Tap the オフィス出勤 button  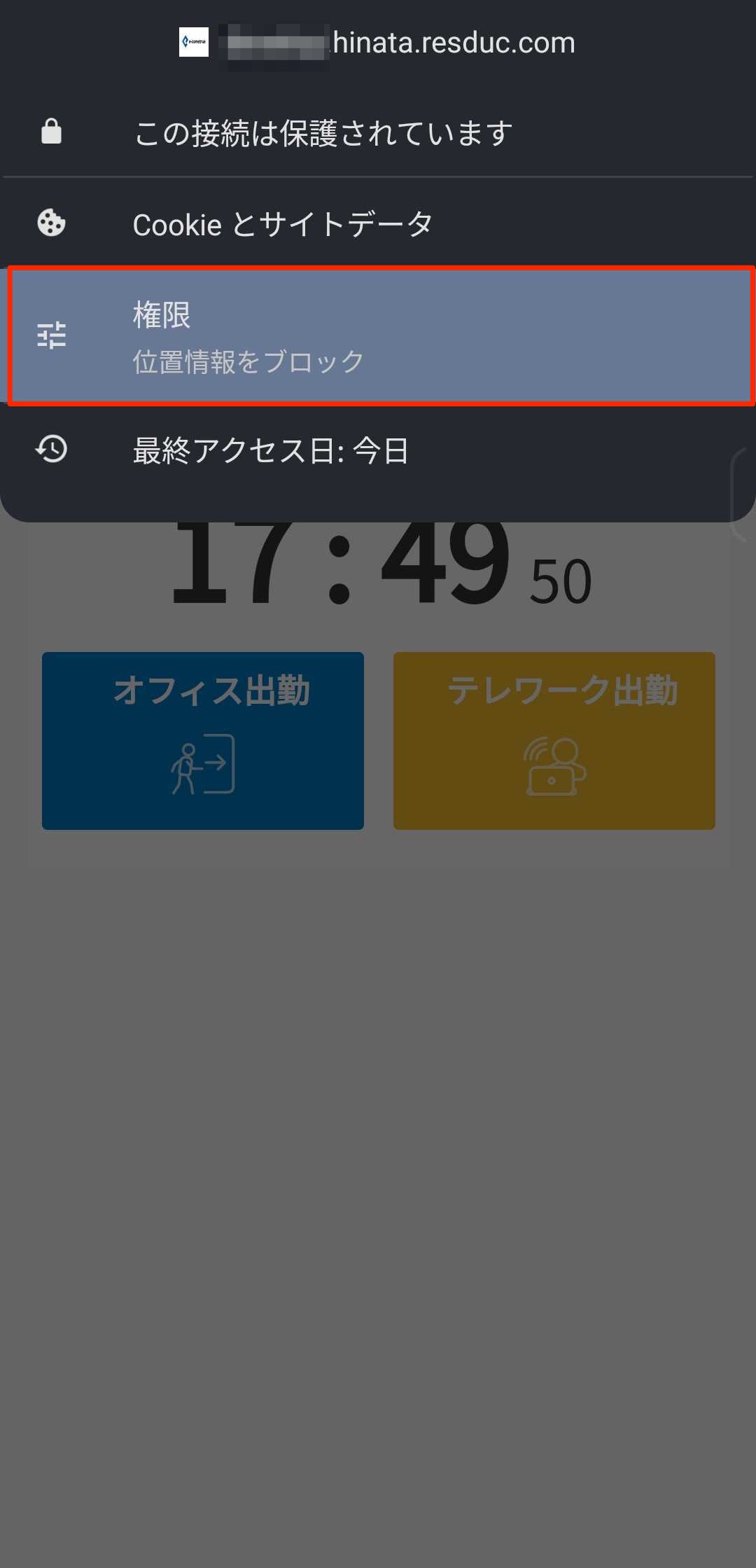pyautogui.click(x=203, y=740)
